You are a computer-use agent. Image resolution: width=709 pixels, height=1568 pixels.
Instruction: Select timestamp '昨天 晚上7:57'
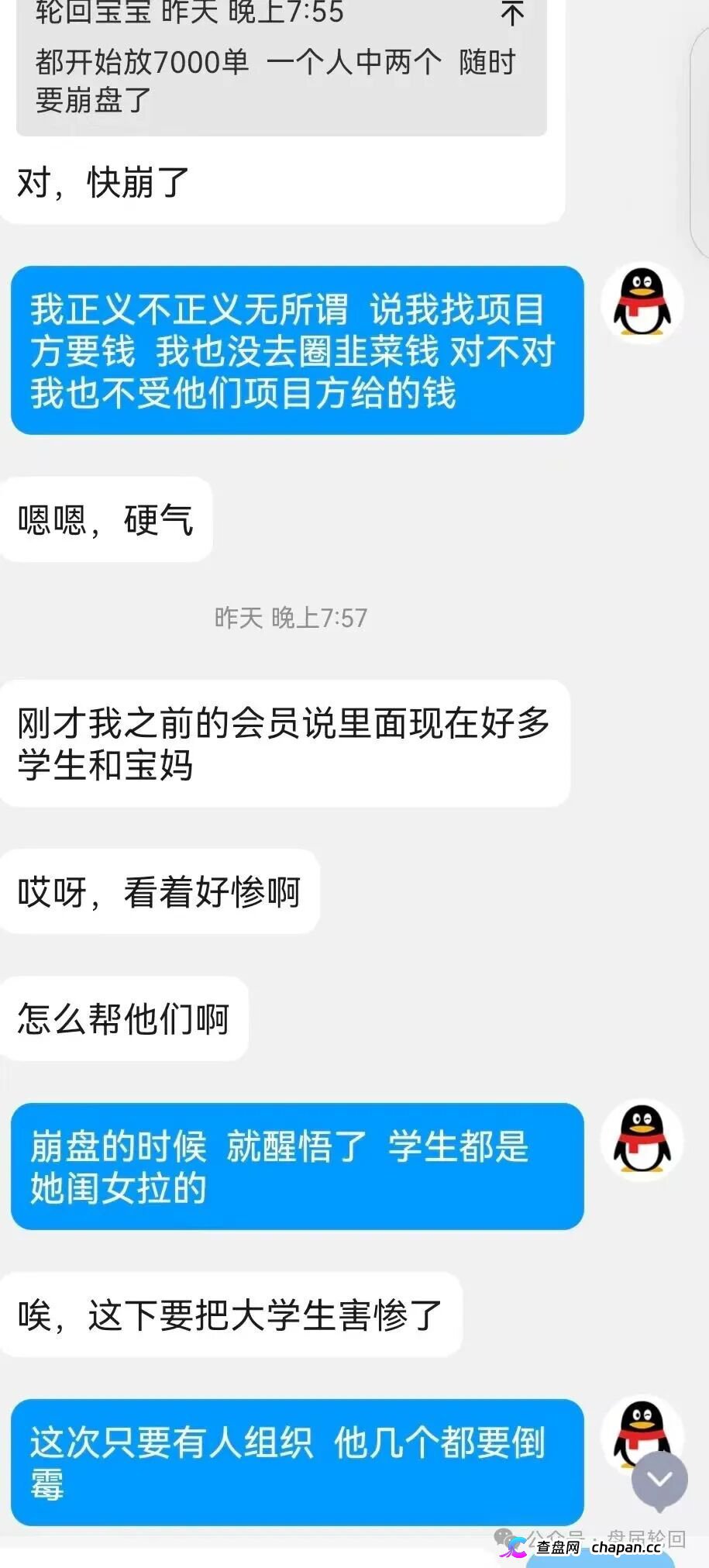coord(292,618)
